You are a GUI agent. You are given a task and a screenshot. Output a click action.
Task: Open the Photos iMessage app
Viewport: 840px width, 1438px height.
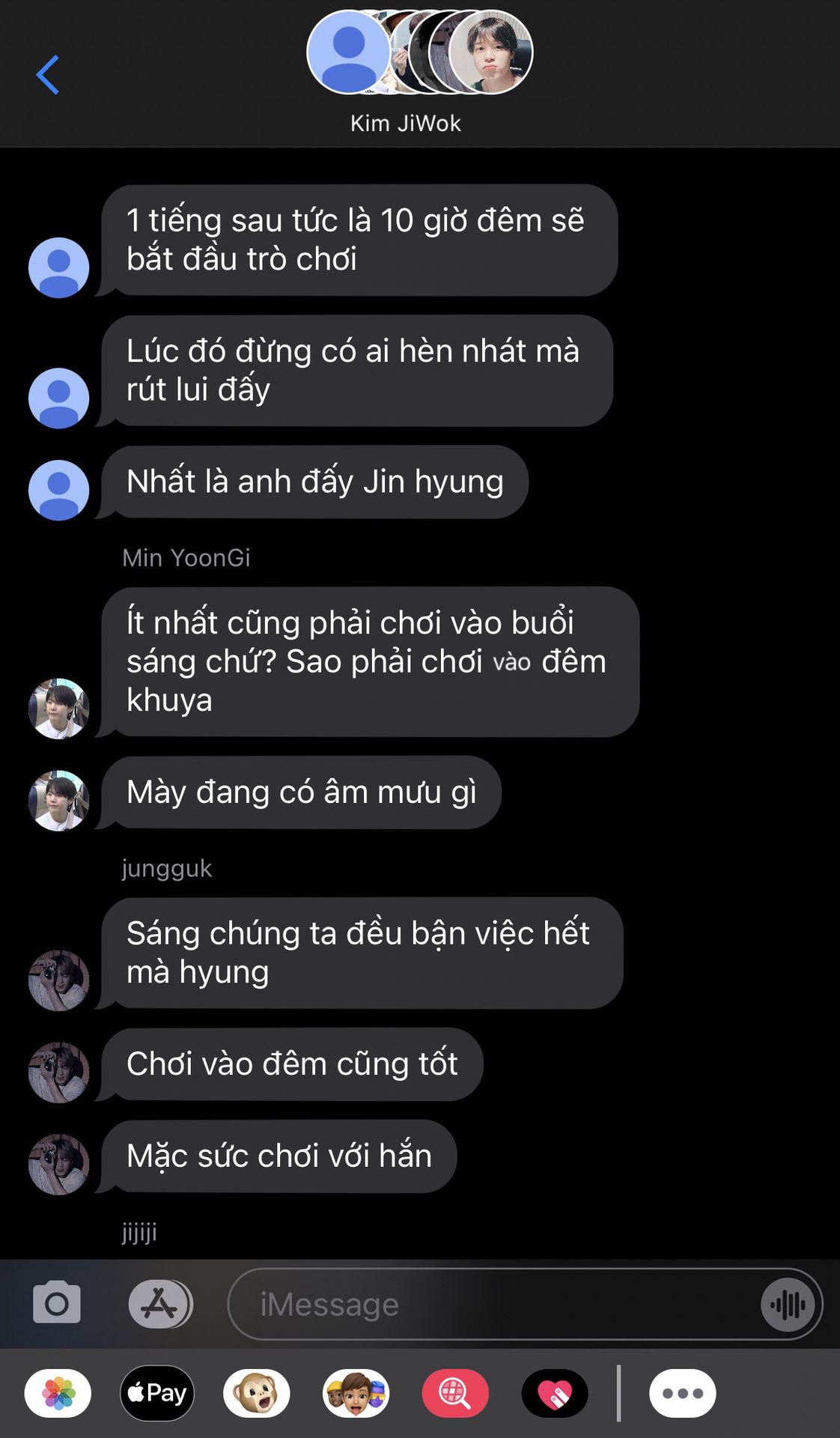(x=58, y=1393)
